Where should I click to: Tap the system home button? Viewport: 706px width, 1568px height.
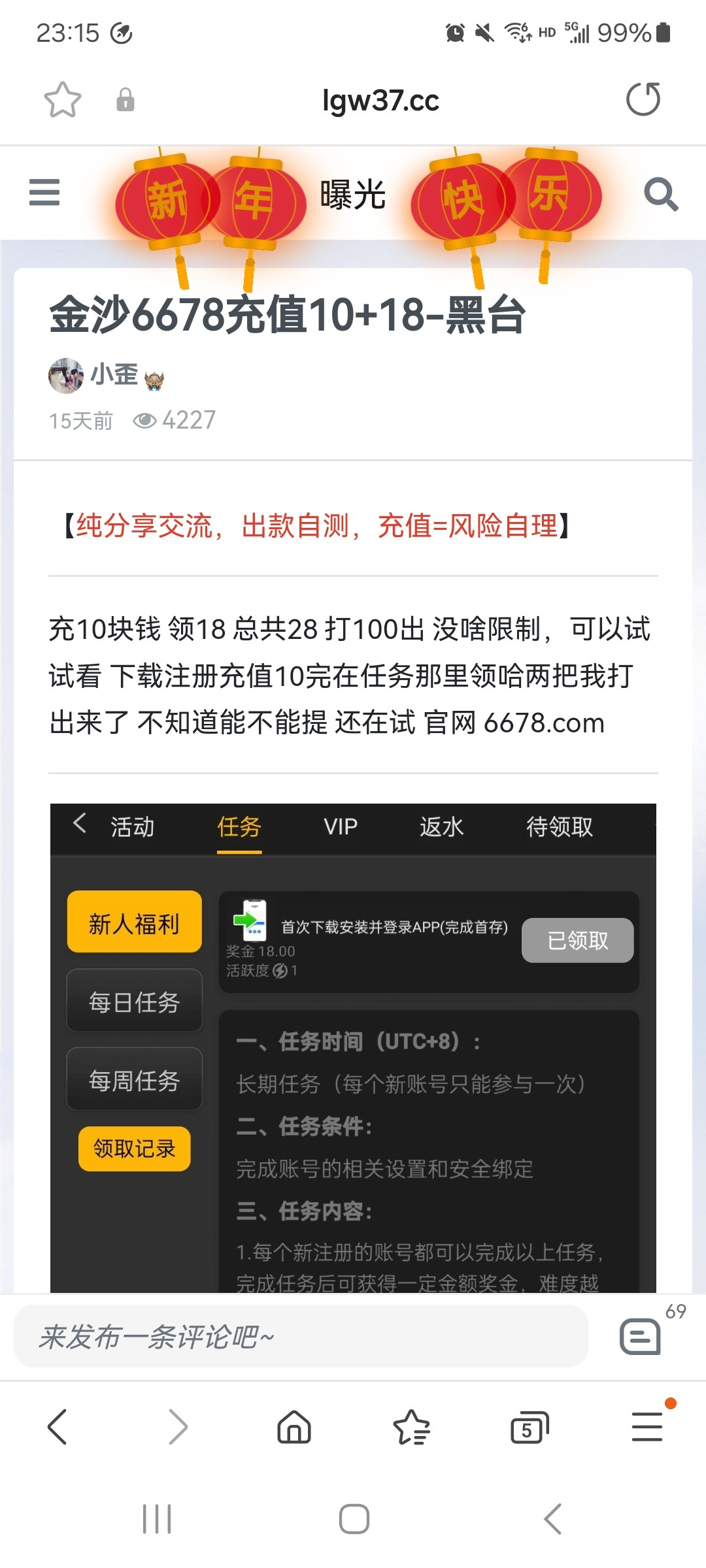point(354,1519)
